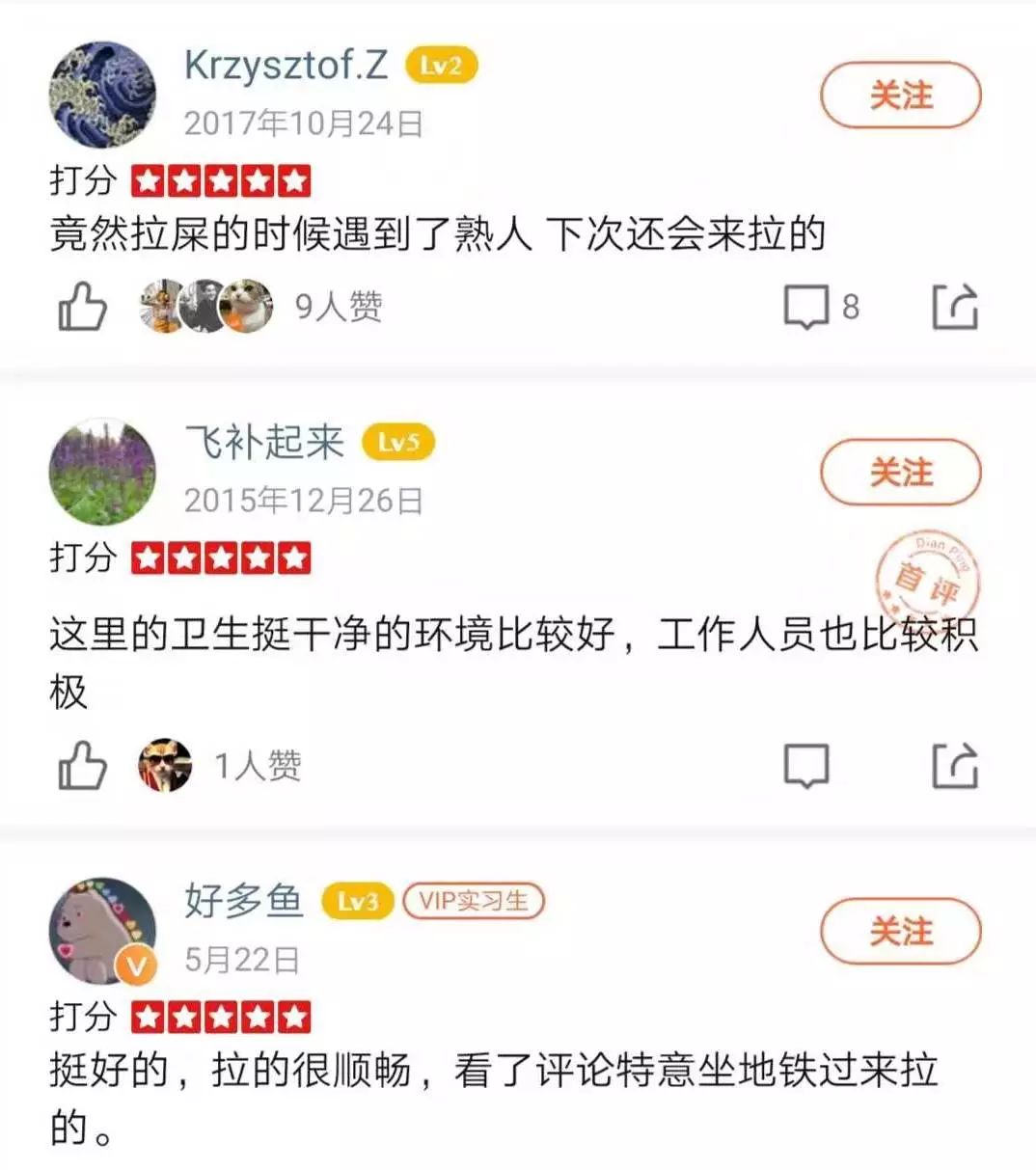Toggle follow status for 好多鱼
Viewport: 1036px width, 1170px height.
coord(900,933)
